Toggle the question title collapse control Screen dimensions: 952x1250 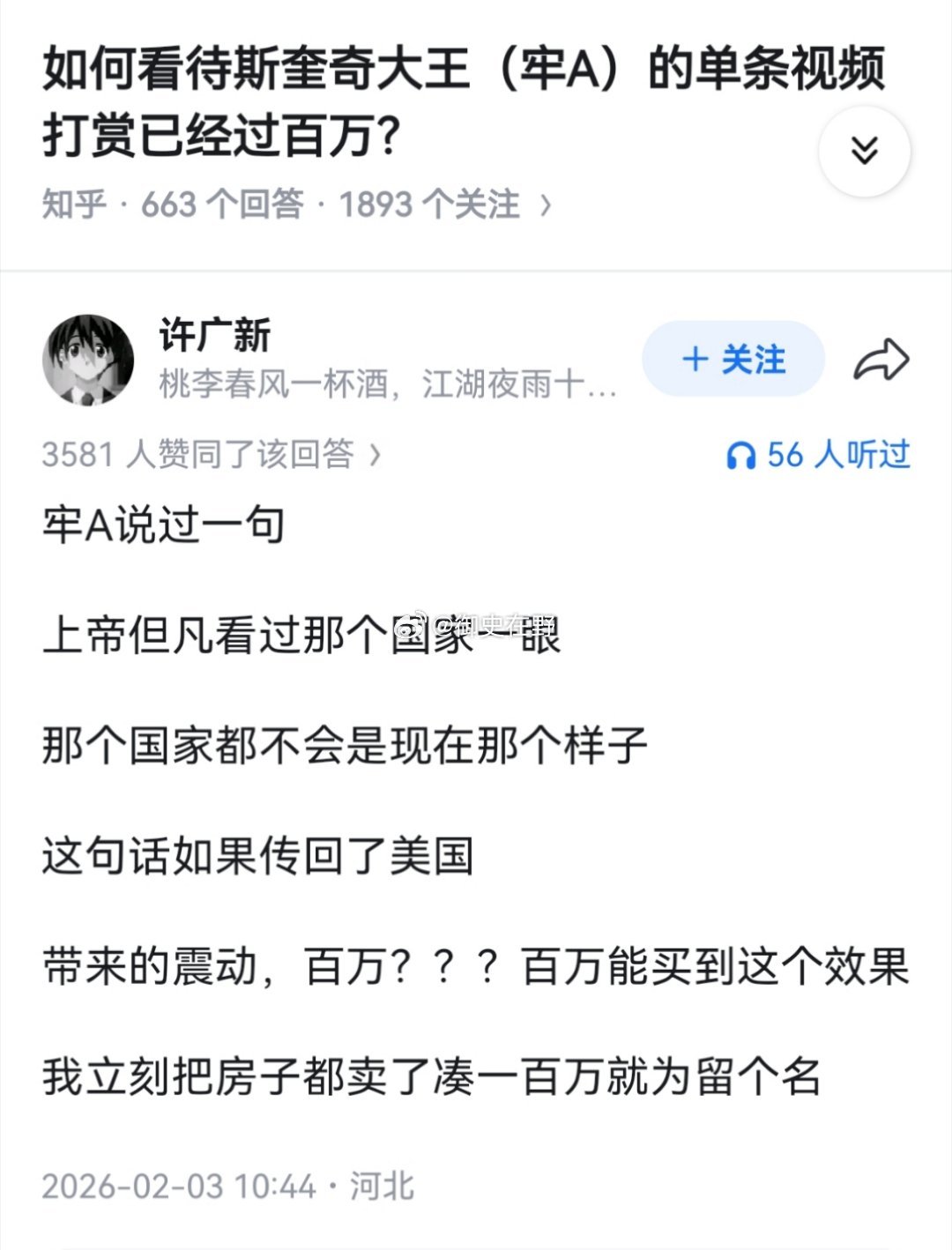pos(864,149)
